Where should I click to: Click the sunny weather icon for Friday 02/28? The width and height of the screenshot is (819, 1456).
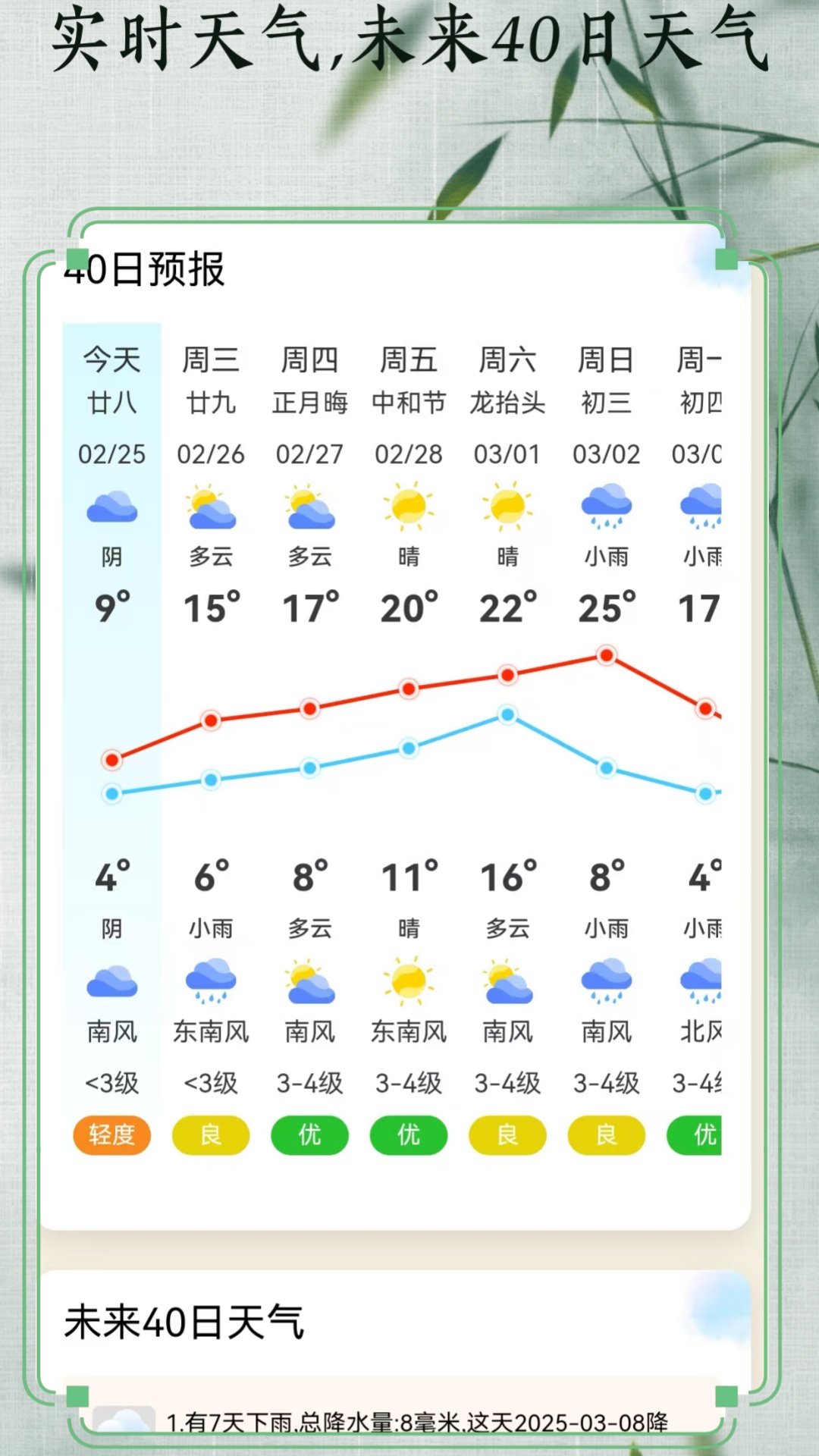click(x=408, y=505)
